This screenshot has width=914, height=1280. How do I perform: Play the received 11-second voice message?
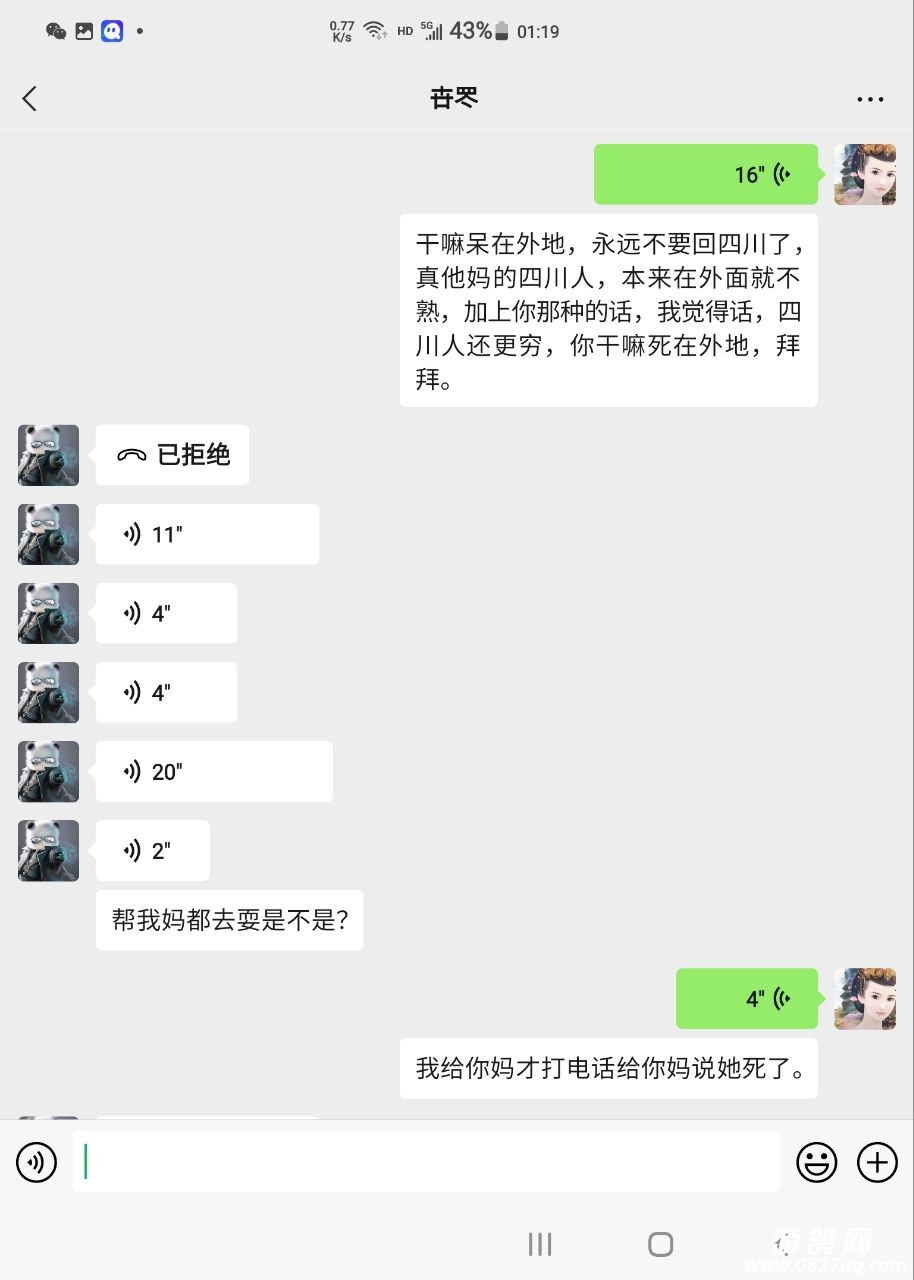coord(207,534)
